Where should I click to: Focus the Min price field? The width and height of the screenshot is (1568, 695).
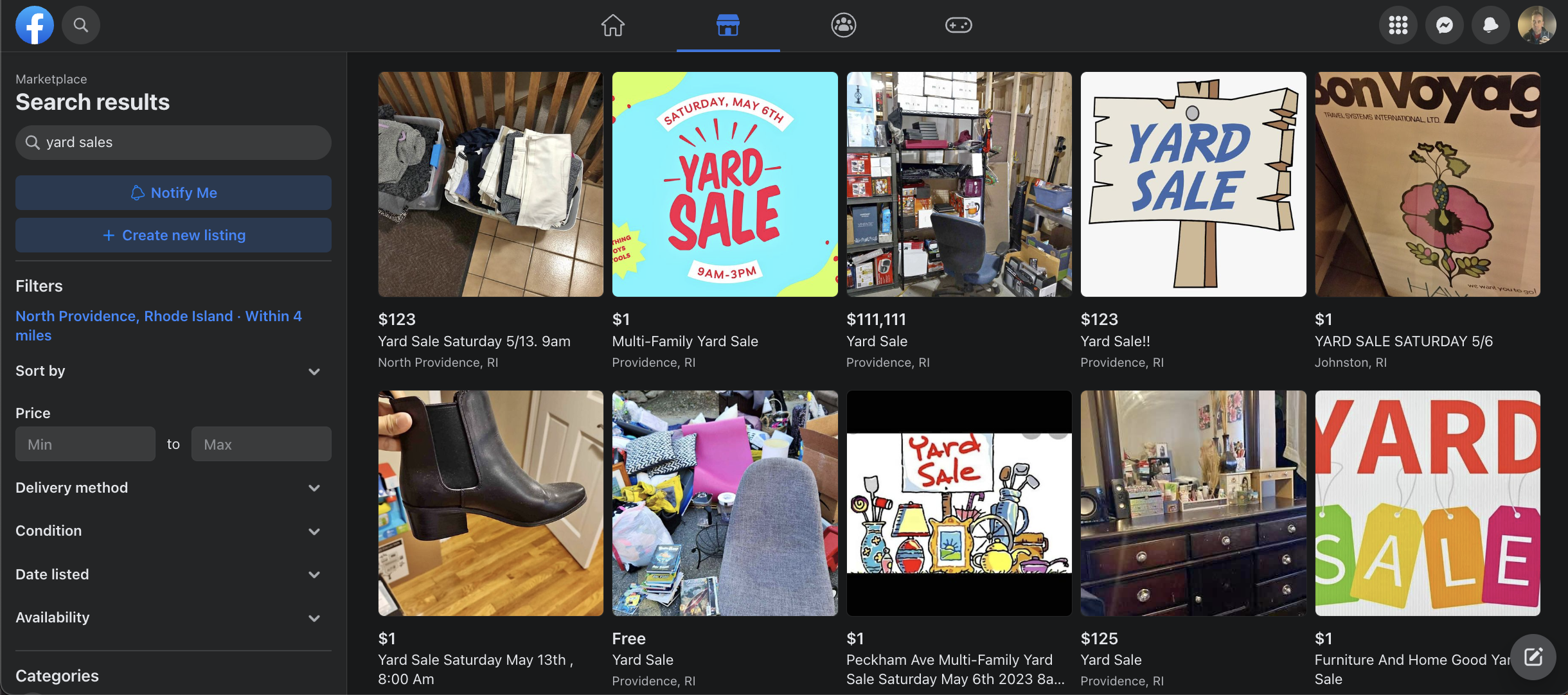(x=85, y=444)
